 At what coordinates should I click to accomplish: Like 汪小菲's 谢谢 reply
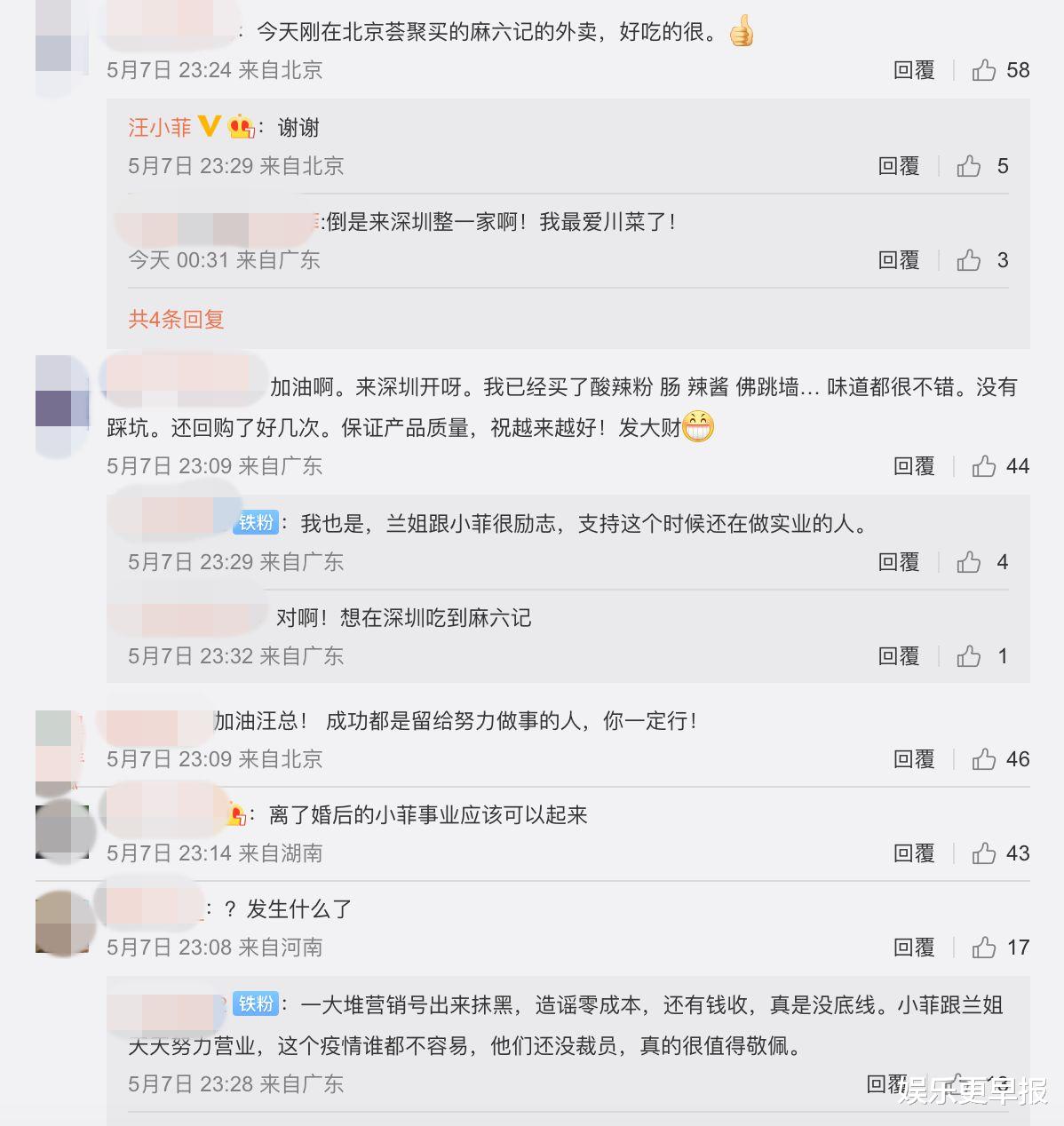(x=970, y=166)
